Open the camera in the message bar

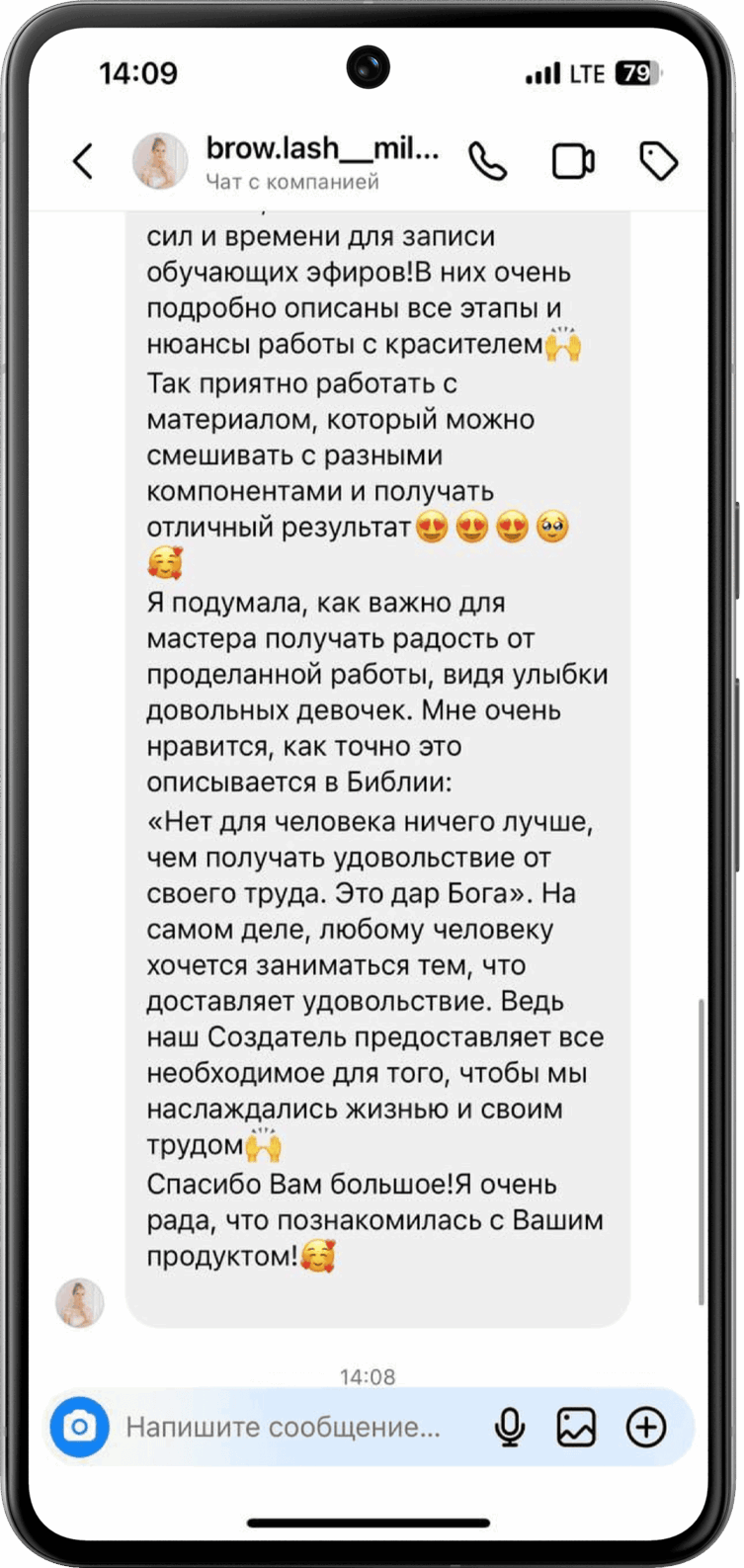point(79,1427)
